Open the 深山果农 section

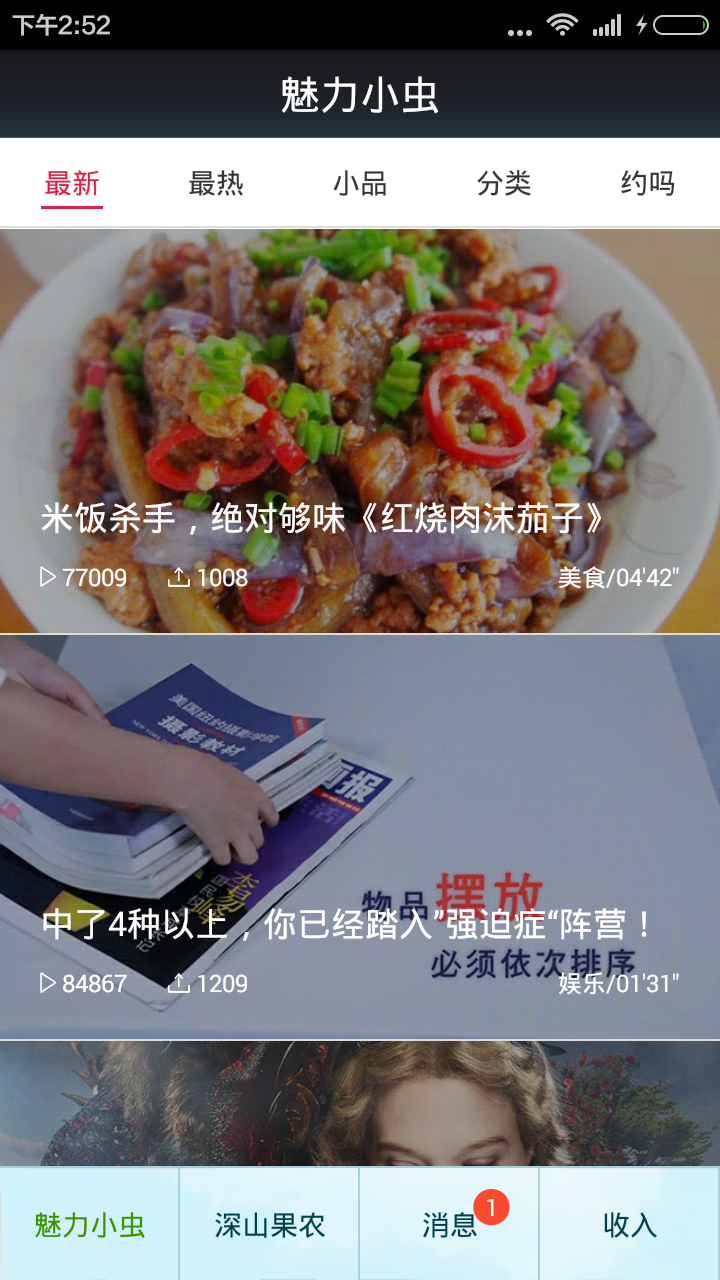coord(268,1222)
